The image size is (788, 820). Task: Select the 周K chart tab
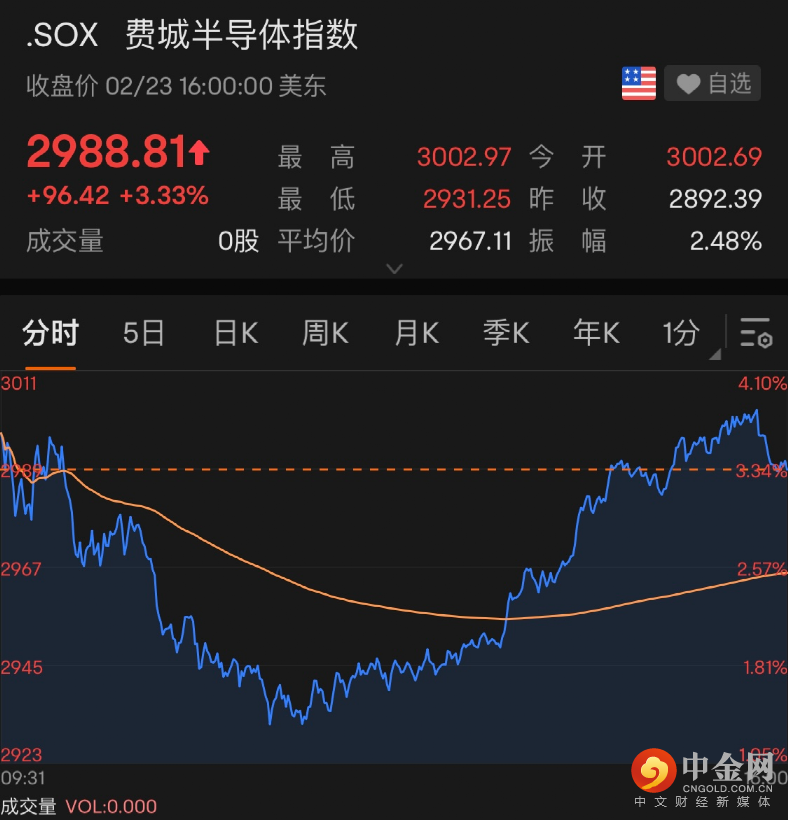tap(325, 333)
